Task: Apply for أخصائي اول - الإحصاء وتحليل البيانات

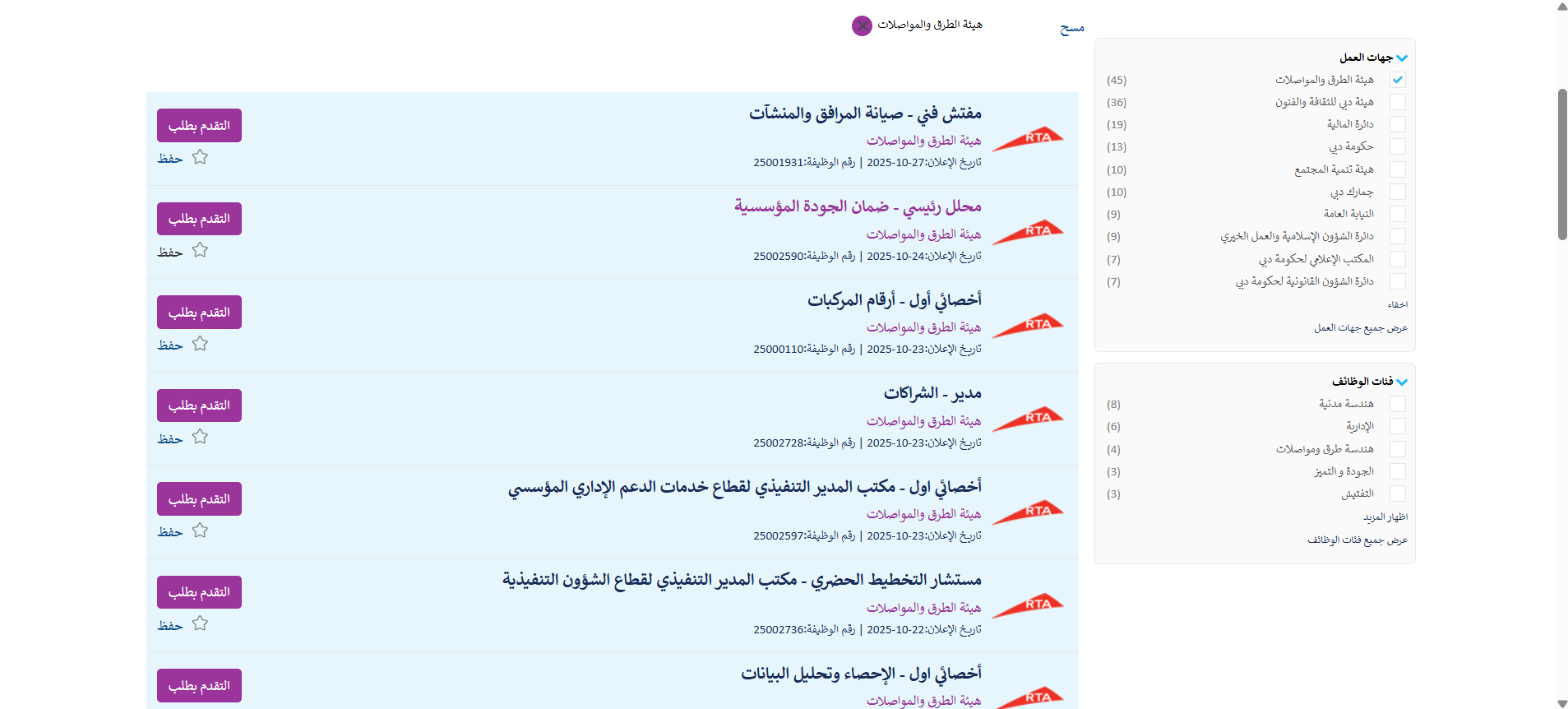Action: coord(199,685)
